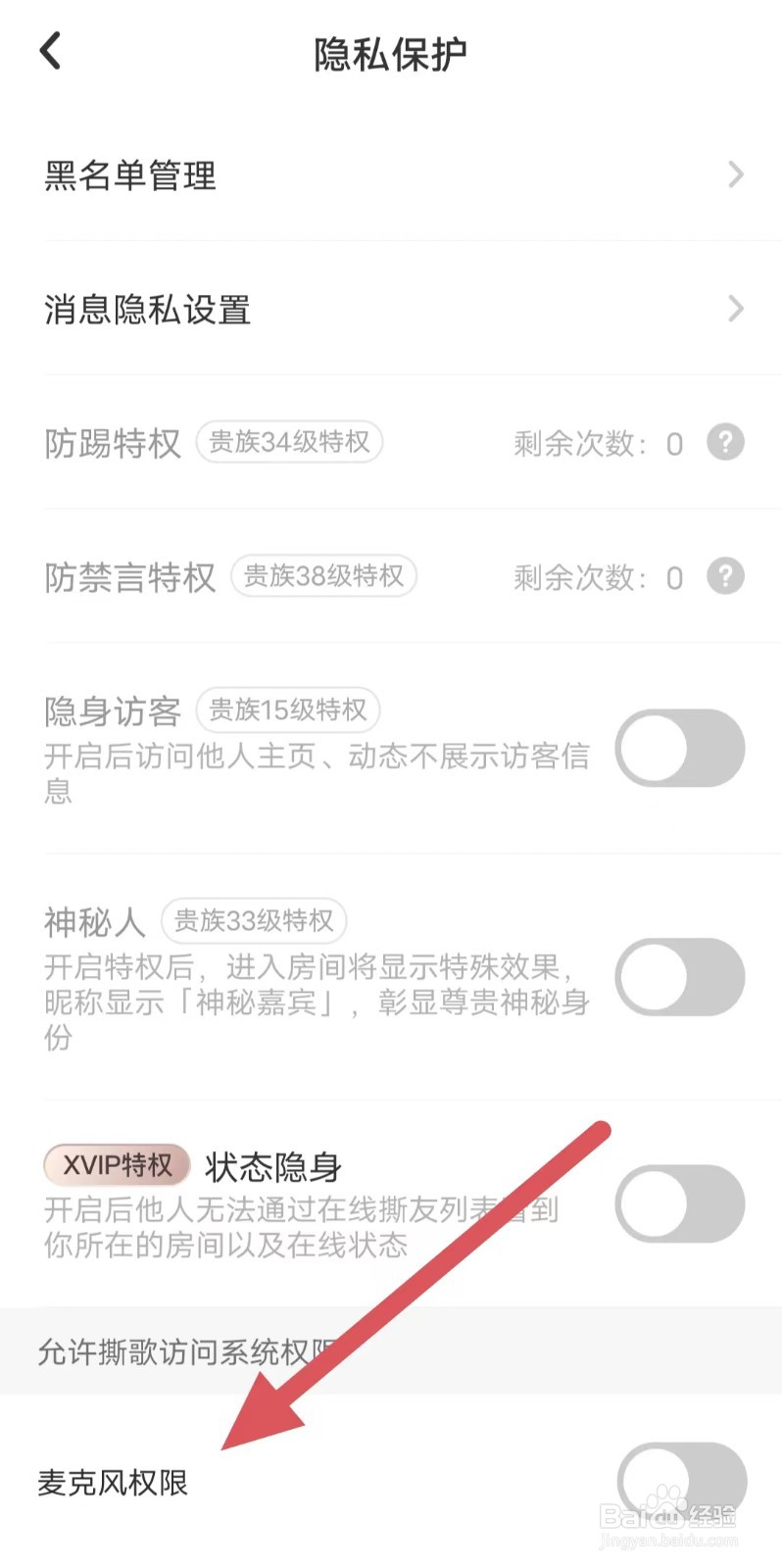Tap the 麦克风权限 label text
The width and height of the screenshot is (782, 1568).
point(114,1483)
